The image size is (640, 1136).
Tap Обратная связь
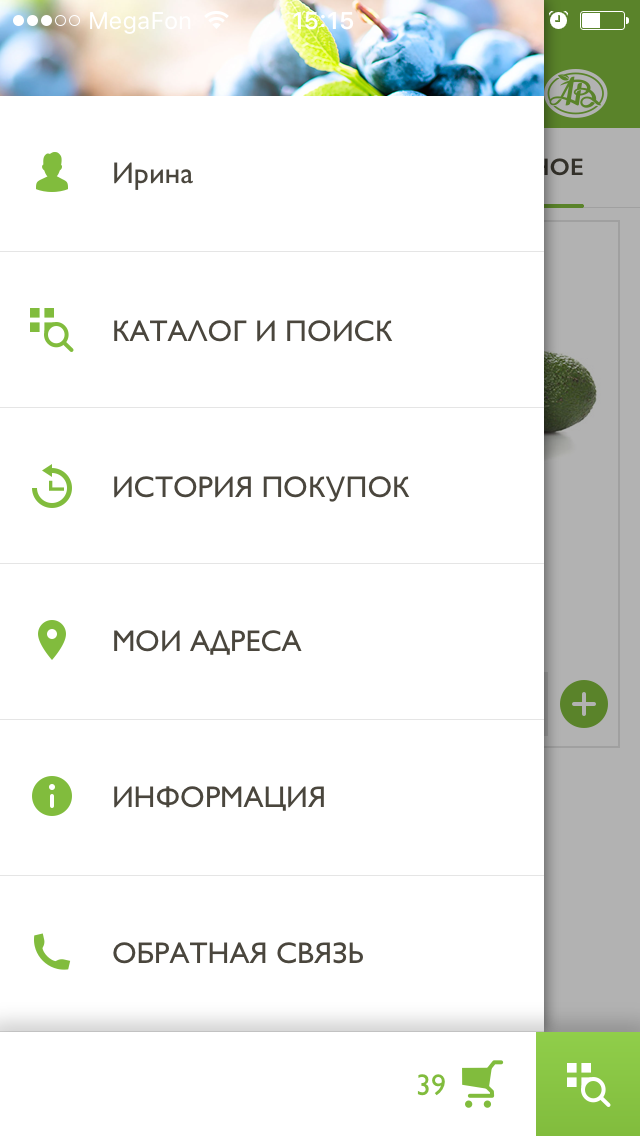click(x=270, y=953)
